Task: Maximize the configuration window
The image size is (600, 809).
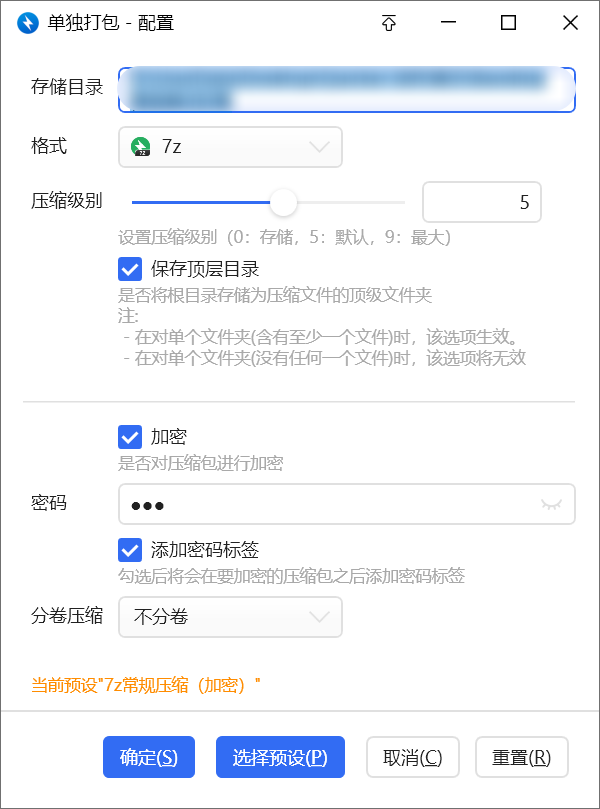Action: click(x=508, y=23)
